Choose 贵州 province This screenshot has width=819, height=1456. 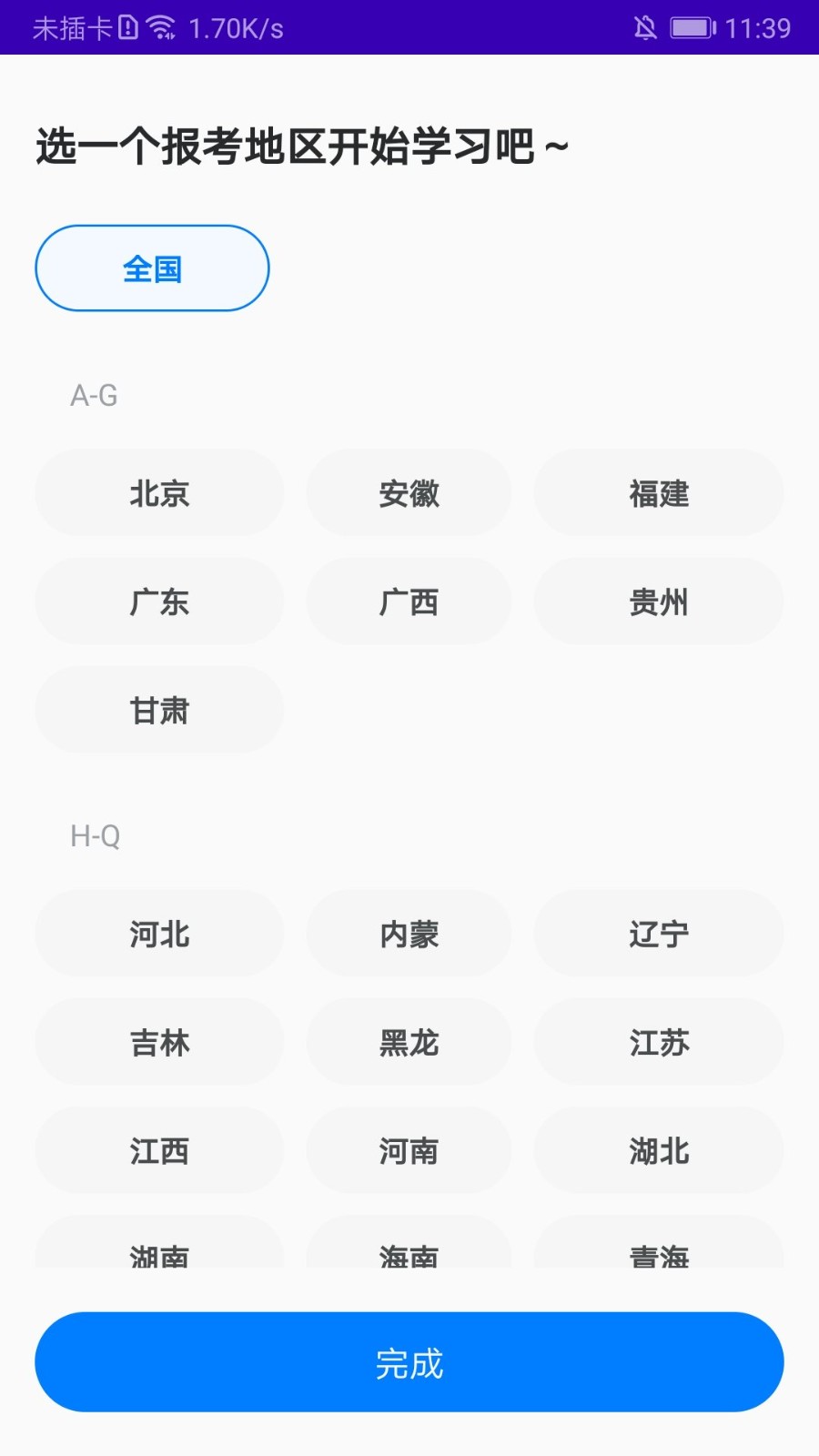pos(659,602)
